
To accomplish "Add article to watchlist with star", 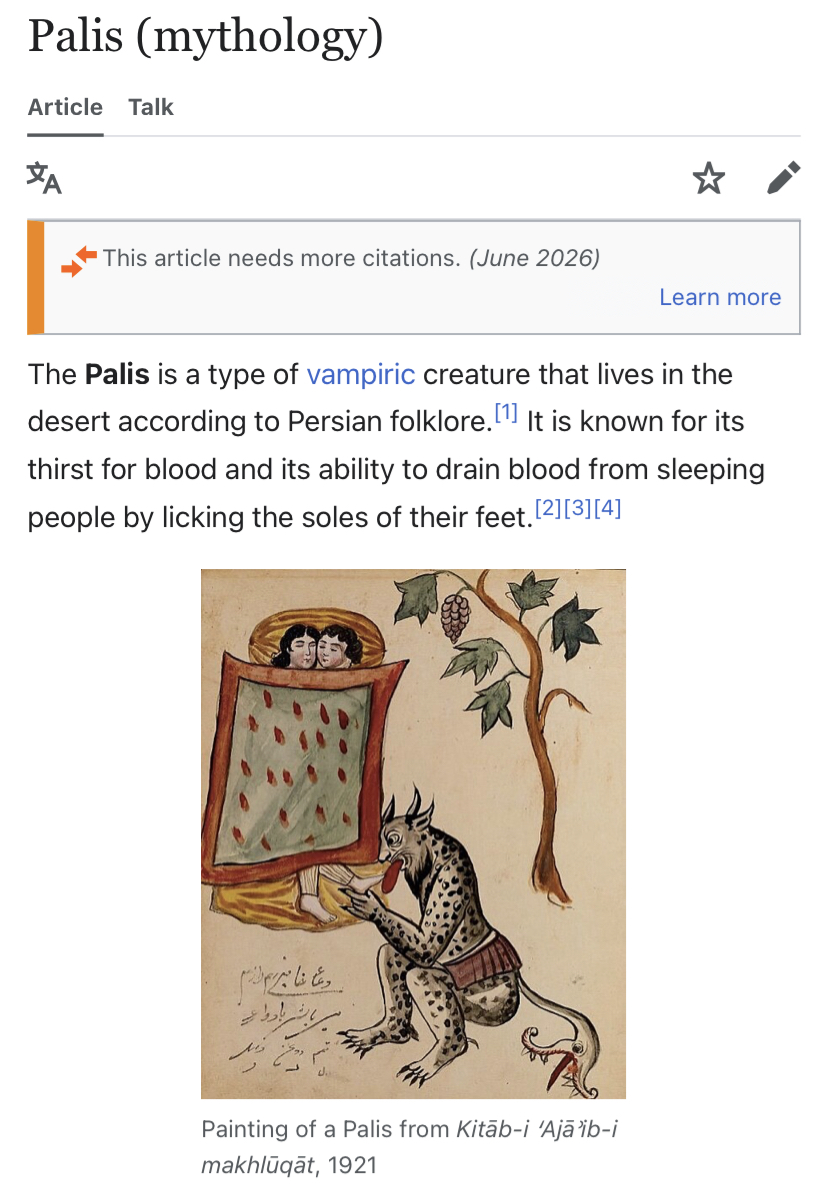I will (708, 178).
